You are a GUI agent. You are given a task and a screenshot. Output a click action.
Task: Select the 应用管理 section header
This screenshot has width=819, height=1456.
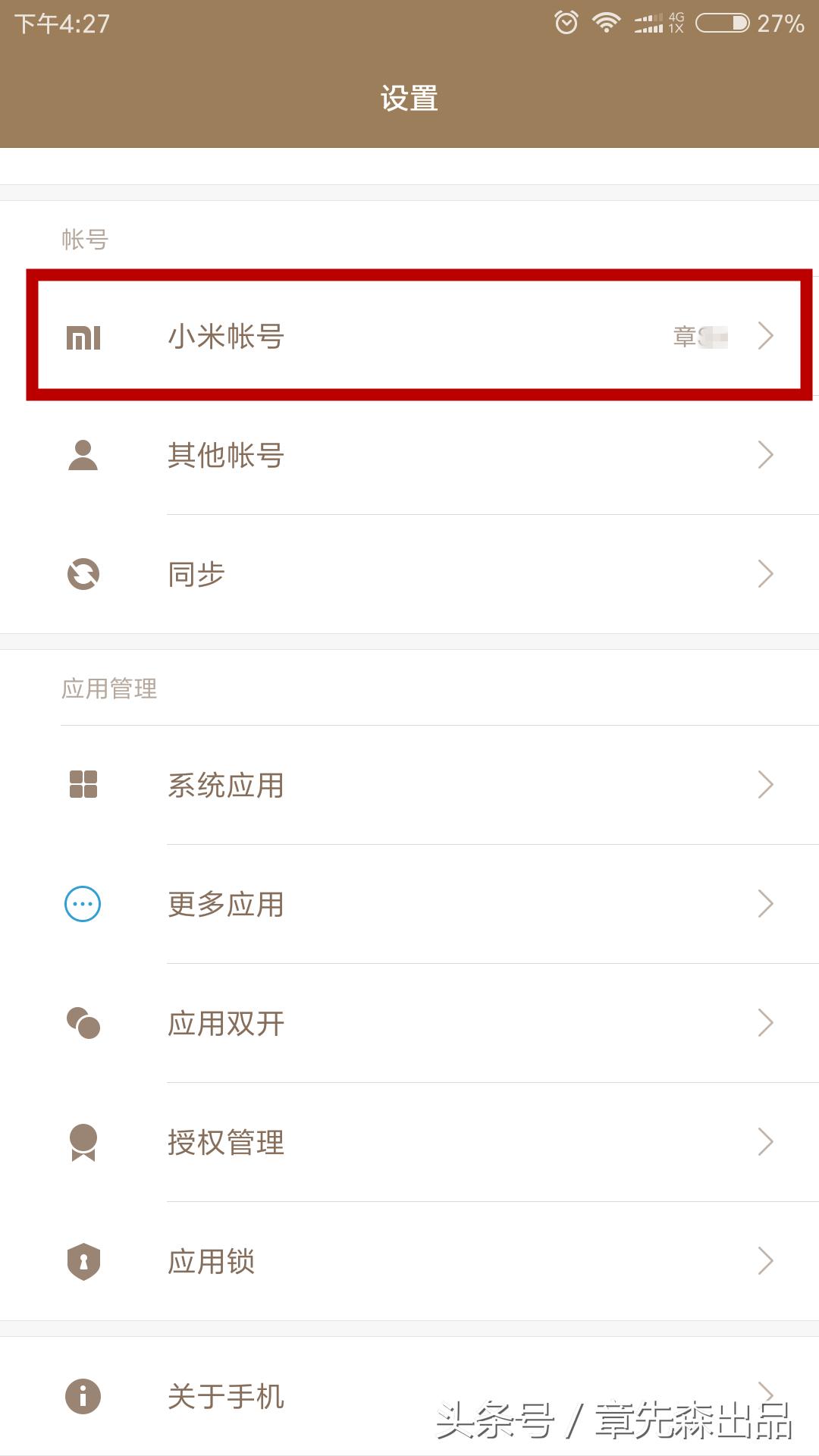tap(110, 689)
